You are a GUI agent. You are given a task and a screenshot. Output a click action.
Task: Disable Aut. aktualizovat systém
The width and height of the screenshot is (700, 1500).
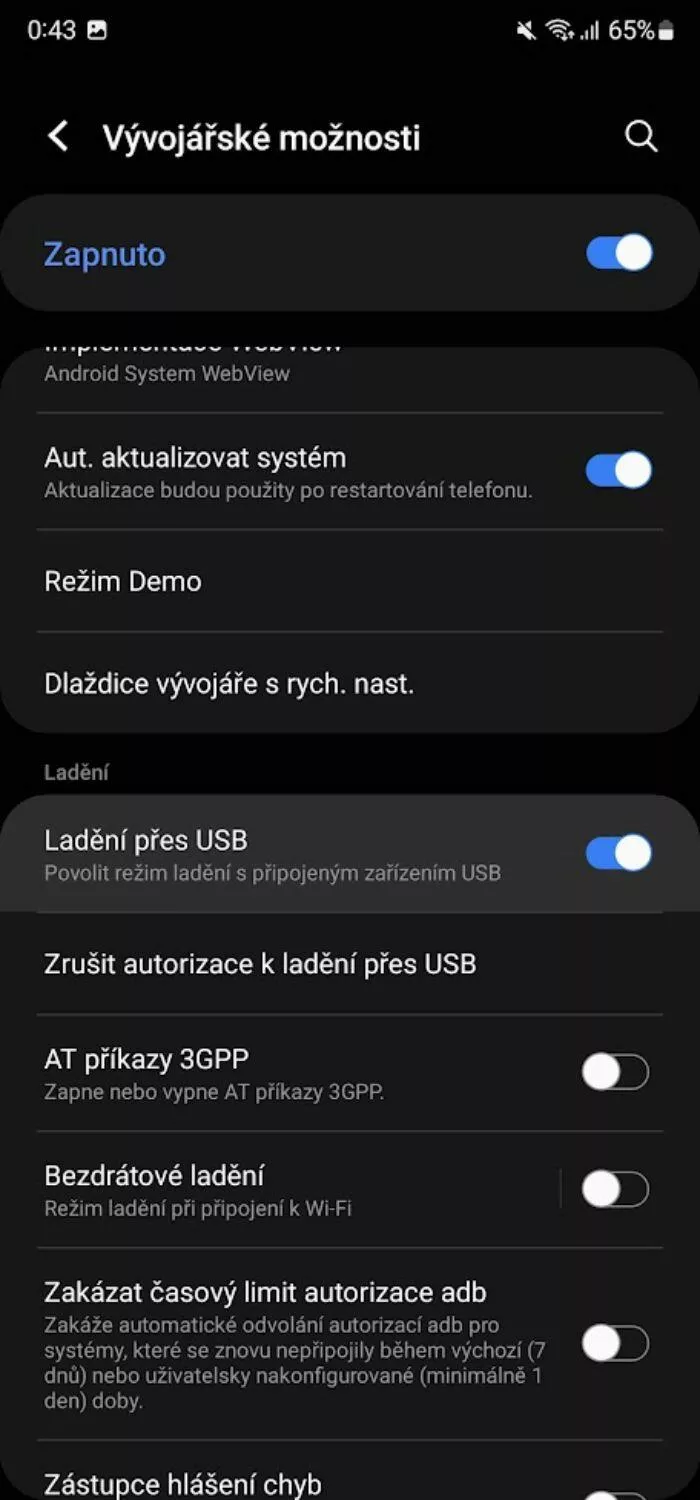click(x=619, y=470)
